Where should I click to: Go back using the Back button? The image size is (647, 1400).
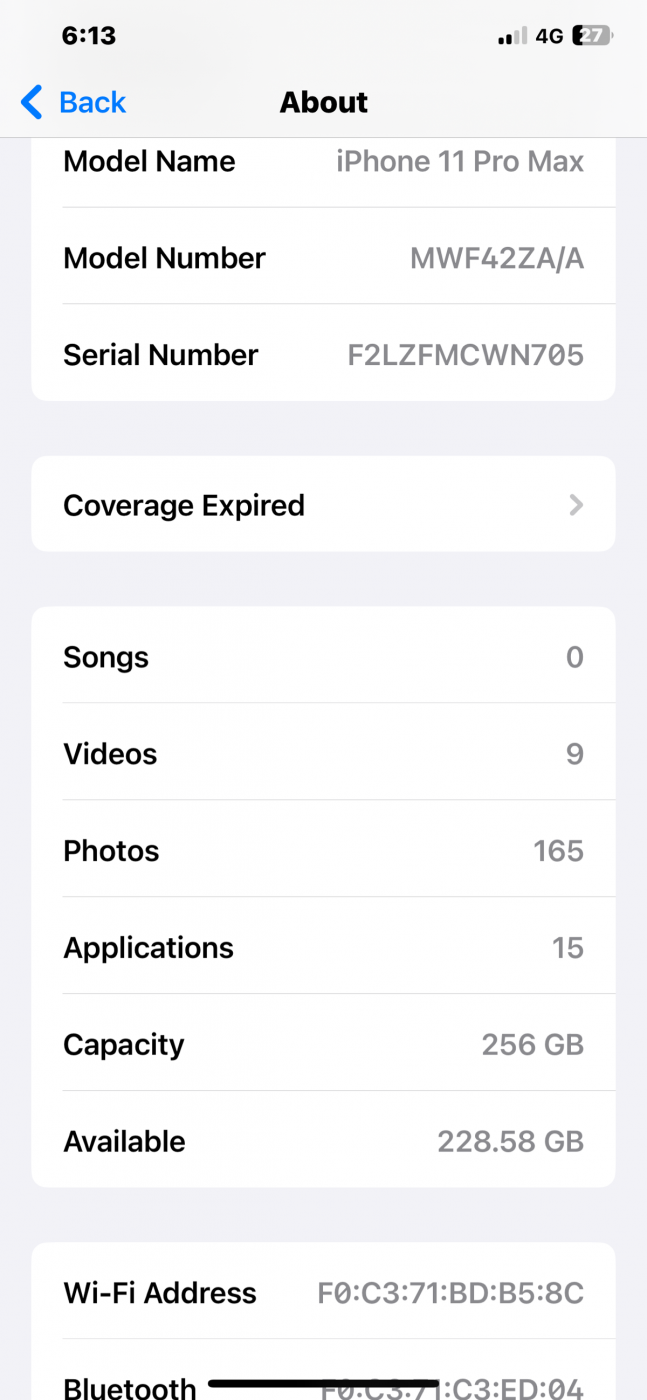pyautogui.click(x=73, y=102)
